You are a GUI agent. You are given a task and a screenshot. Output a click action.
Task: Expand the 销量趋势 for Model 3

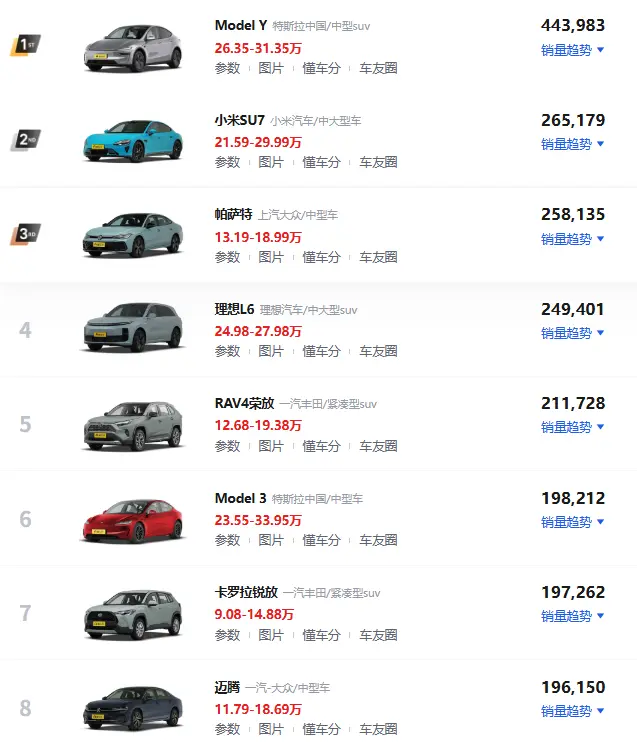572,522
